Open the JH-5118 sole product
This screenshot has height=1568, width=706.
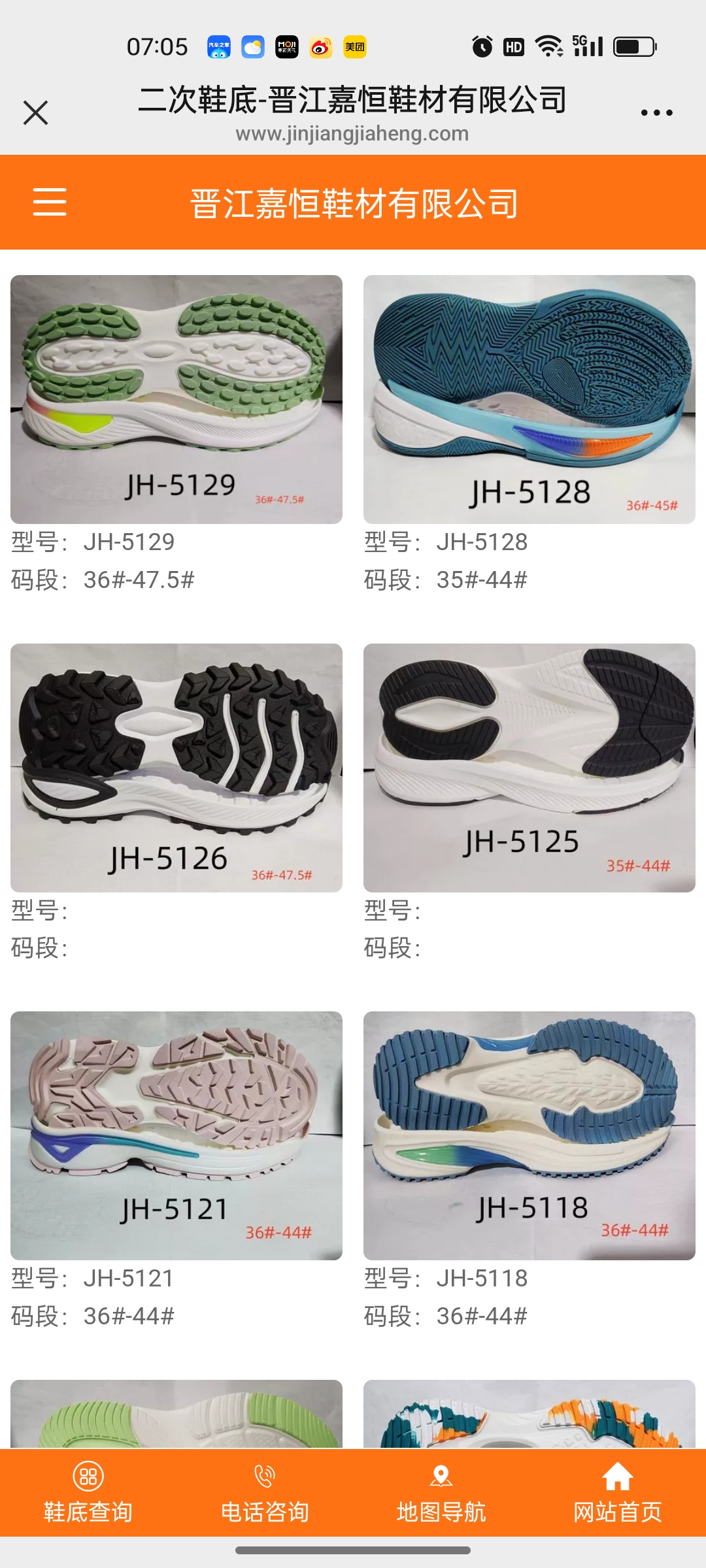529,1135
